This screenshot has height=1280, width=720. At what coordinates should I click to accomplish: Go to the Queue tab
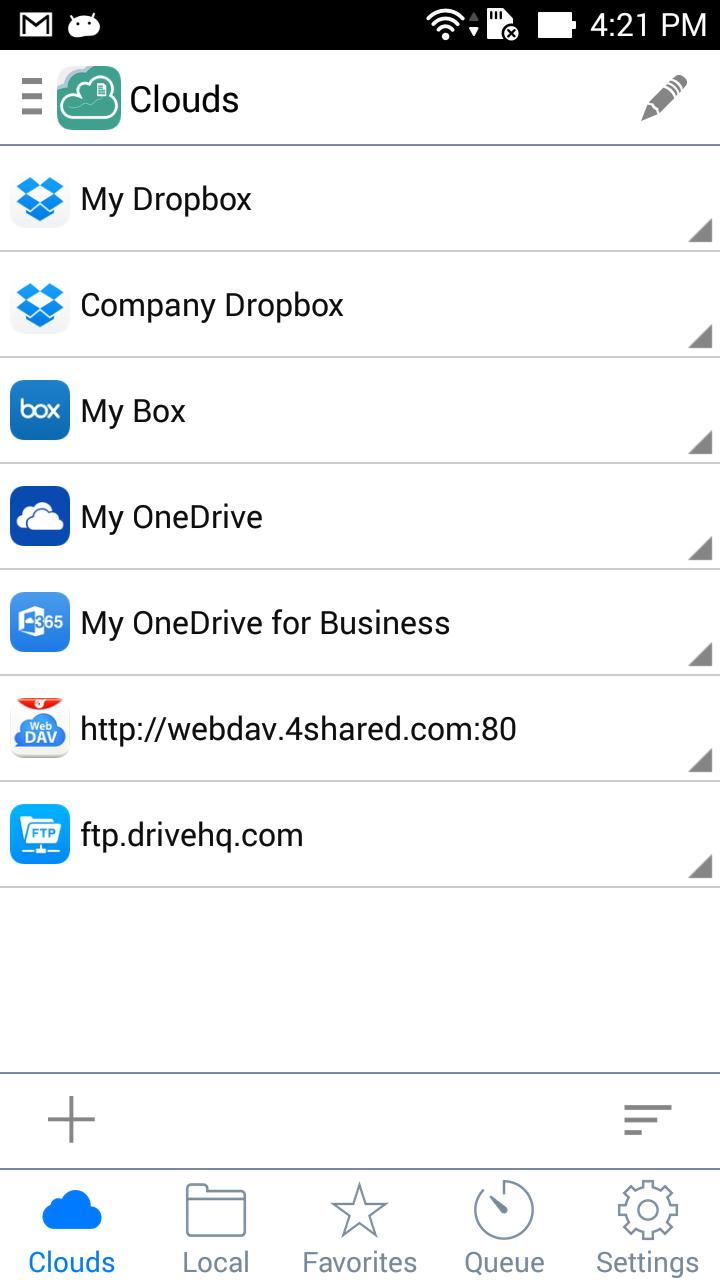(503, 1225)
